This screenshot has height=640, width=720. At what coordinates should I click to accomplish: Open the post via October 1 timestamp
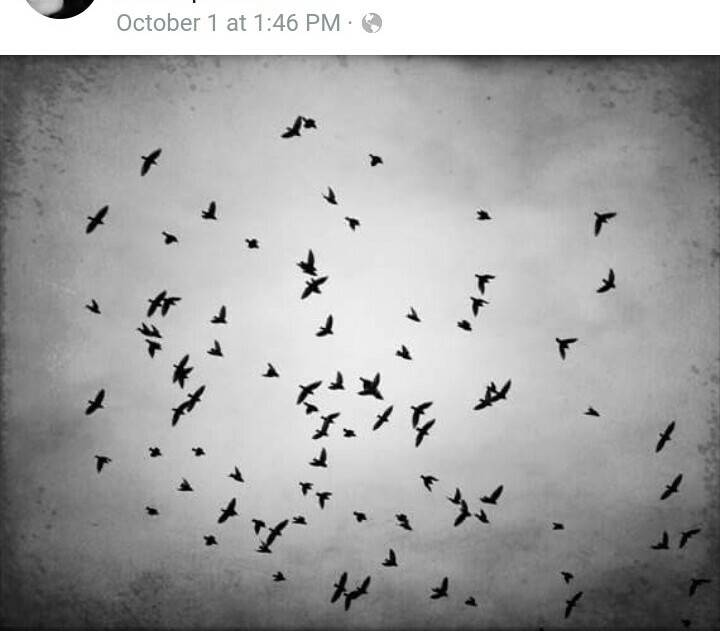(x=228, y=23)
